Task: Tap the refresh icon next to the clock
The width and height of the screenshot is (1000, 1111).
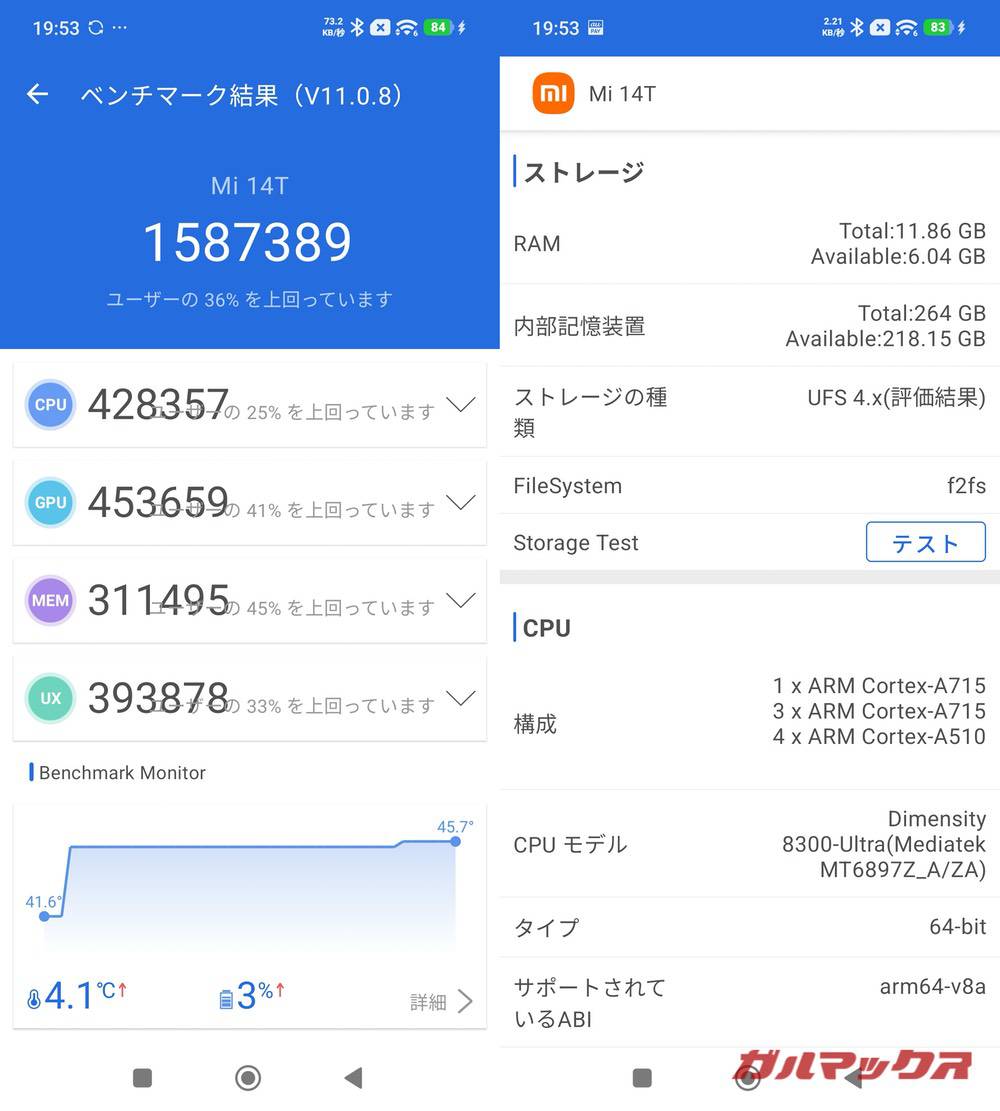Action: (96, 27)
